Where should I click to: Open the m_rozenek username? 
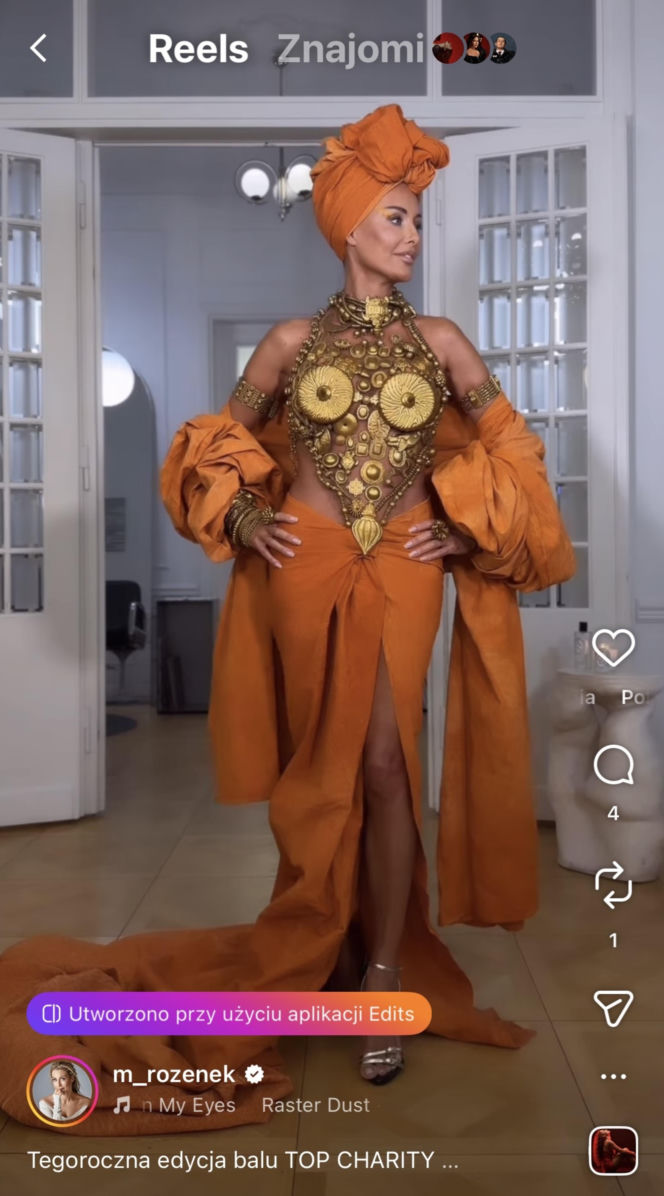pyautogui.click(x=174, y=1075)
